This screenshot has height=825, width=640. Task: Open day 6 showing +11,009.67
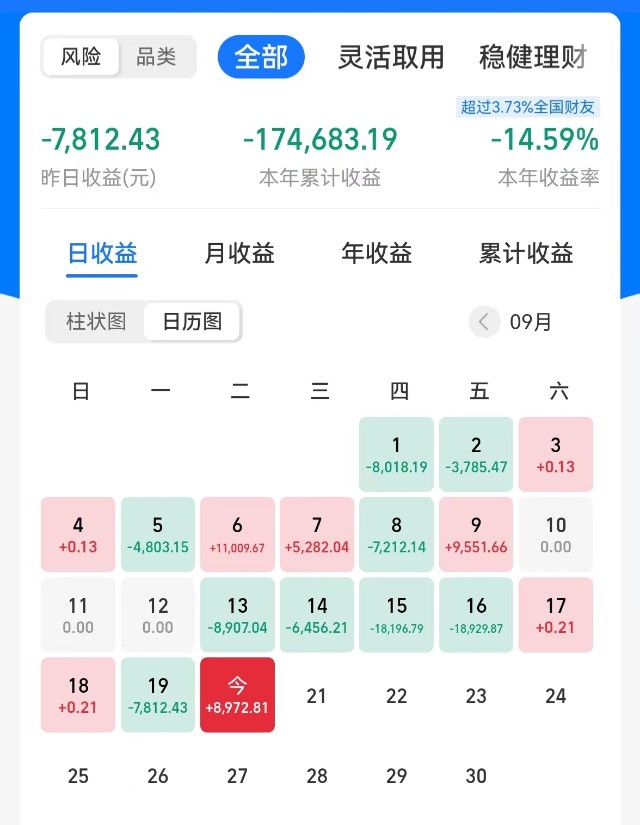238,535
